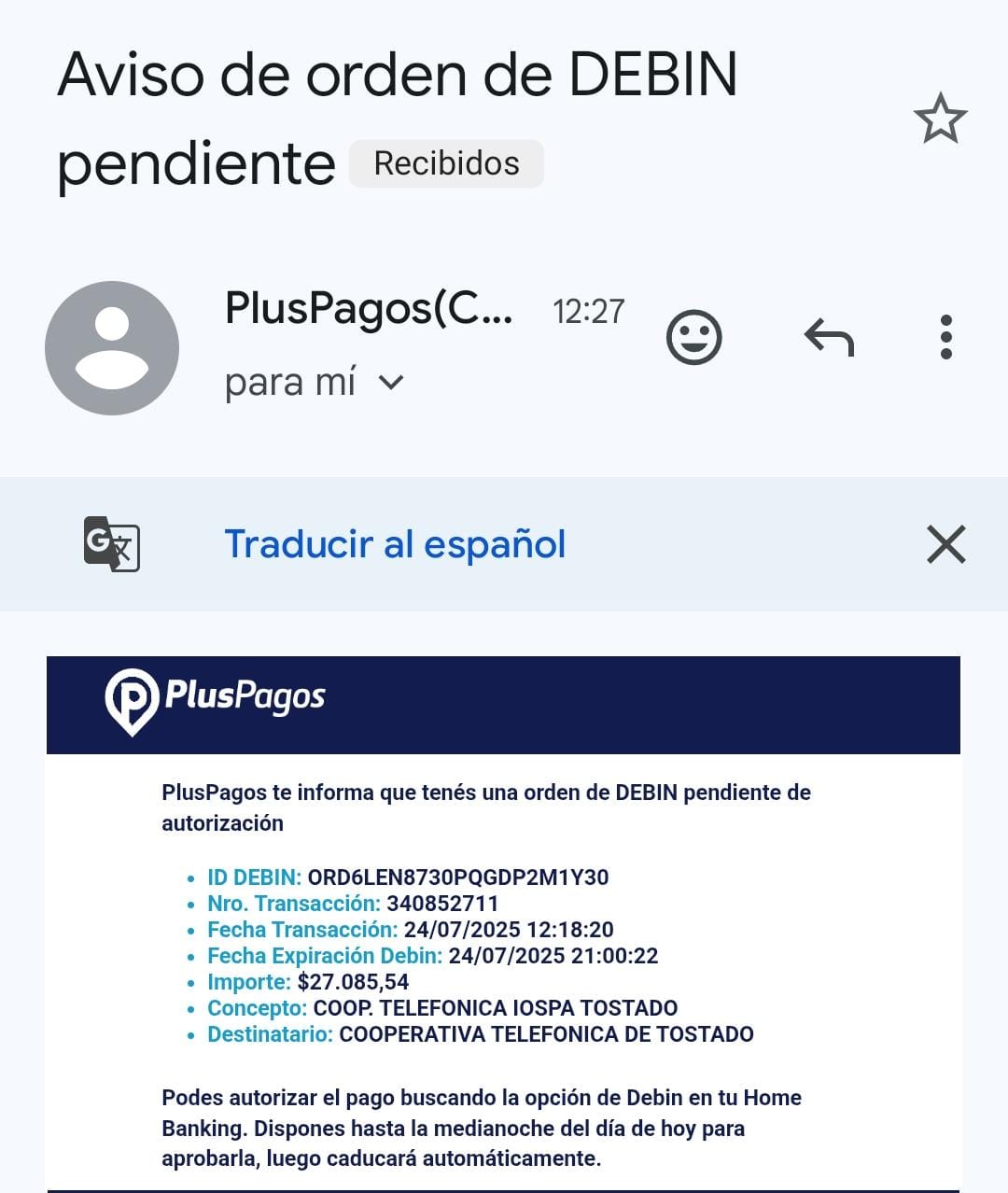Open the PlusPagos sender avatar
The image size is (1008, 1193).
pos(112,348)
